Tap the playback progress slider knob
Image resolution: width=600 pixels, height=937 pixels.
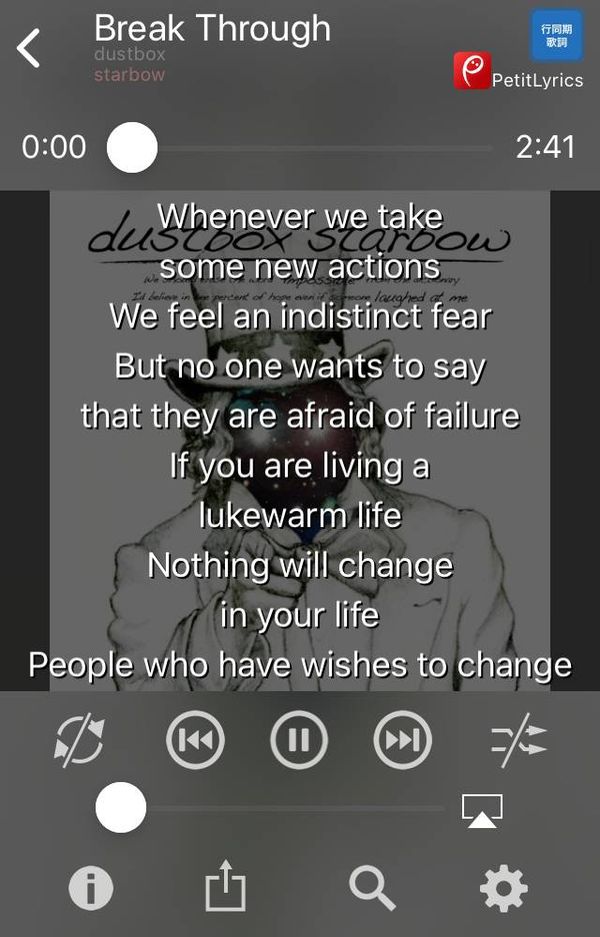coord(132,148)
